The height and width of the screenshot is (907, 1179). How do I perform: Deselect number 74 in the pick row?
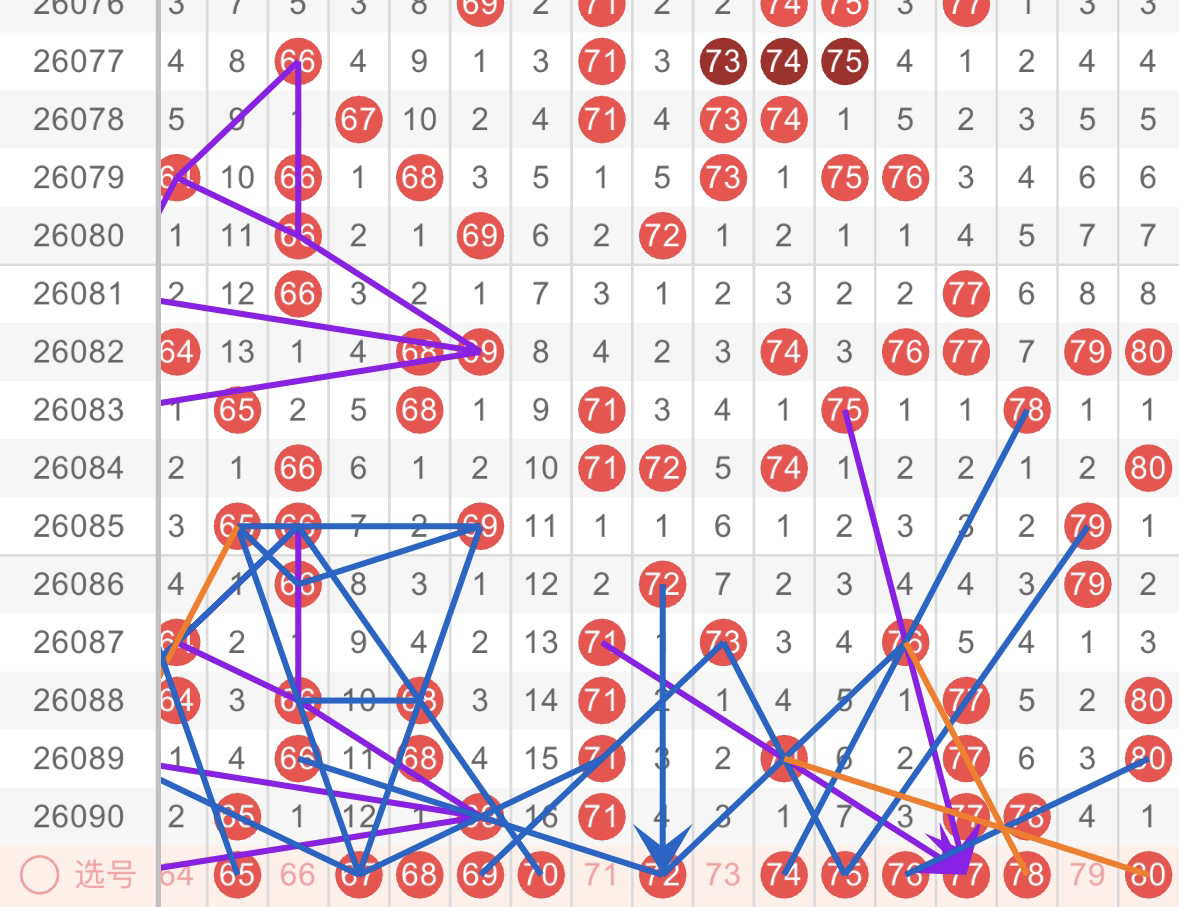[x=783, y=875]
